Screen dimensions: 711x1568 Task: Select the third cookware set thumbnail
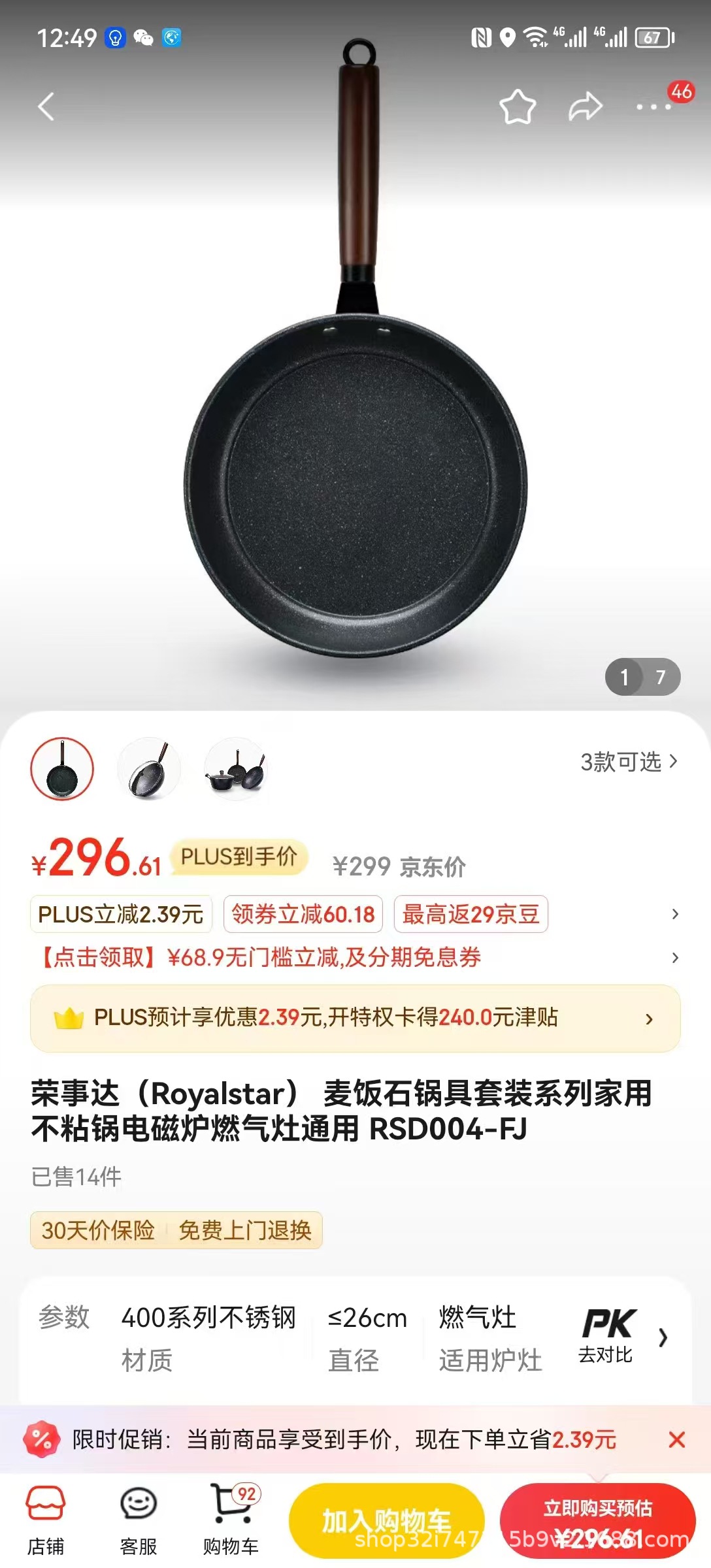236,768
